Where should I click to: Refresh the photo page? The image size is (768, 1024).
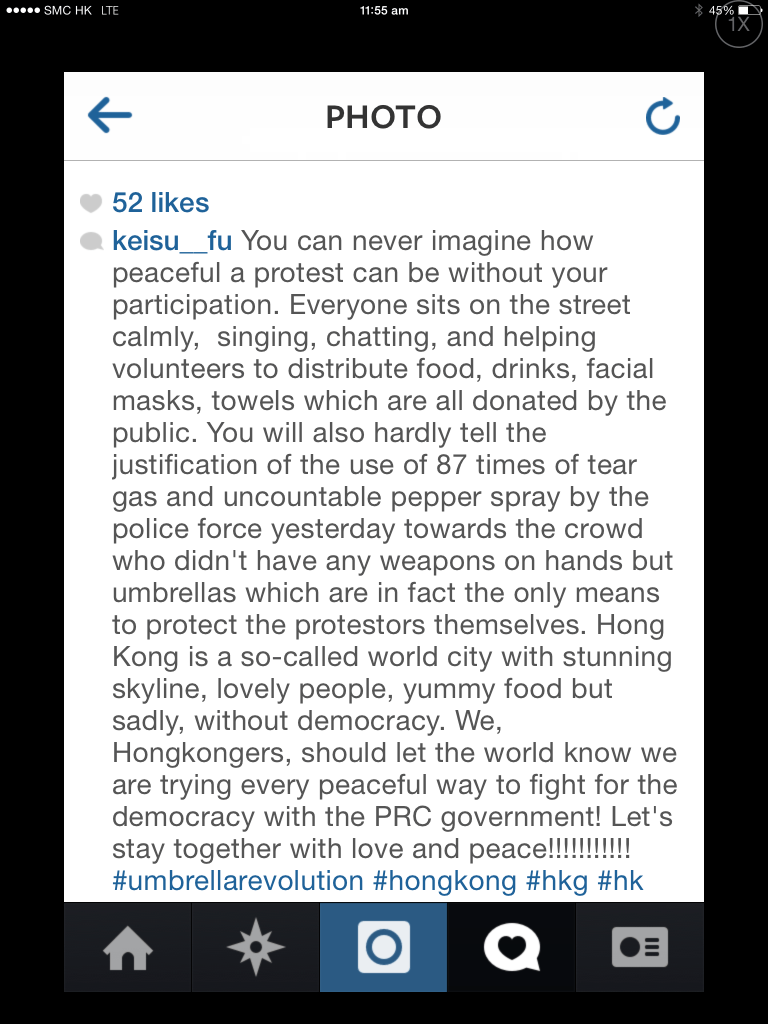[662, 117]
